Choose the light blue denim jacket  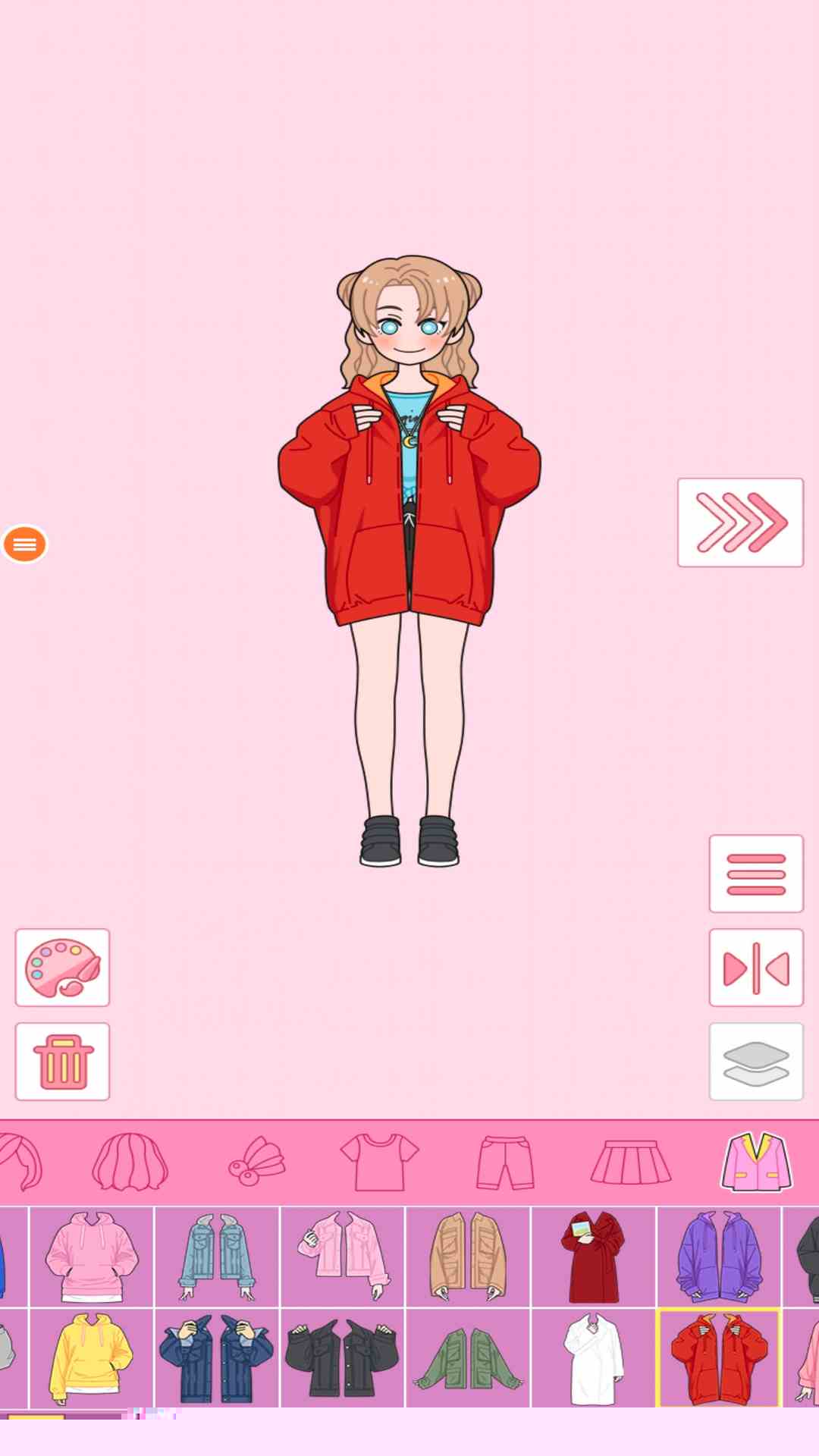pyautogui.click(x=217, y=1256)
